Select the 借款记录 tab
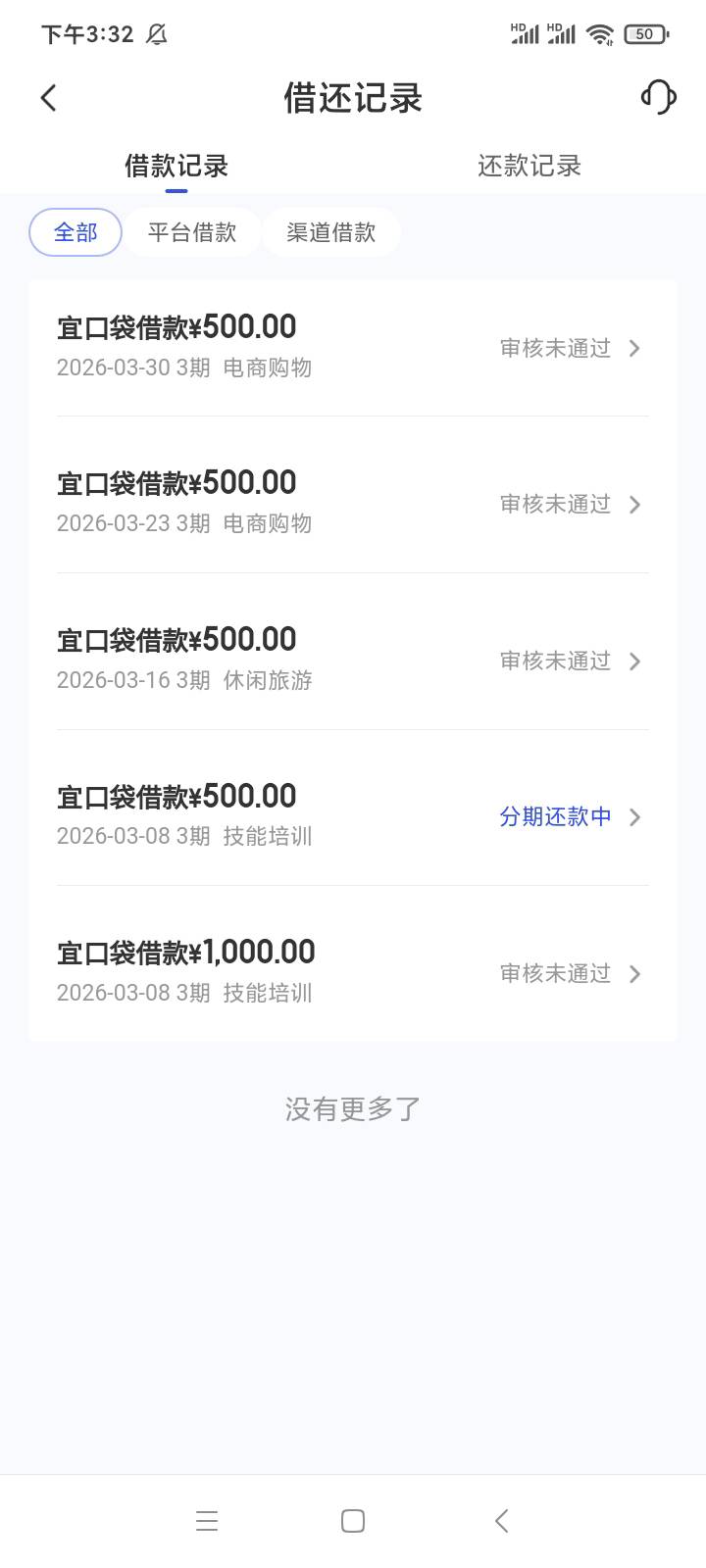The height and width of the screenshot is (1568, 706). tap(176, 166)
